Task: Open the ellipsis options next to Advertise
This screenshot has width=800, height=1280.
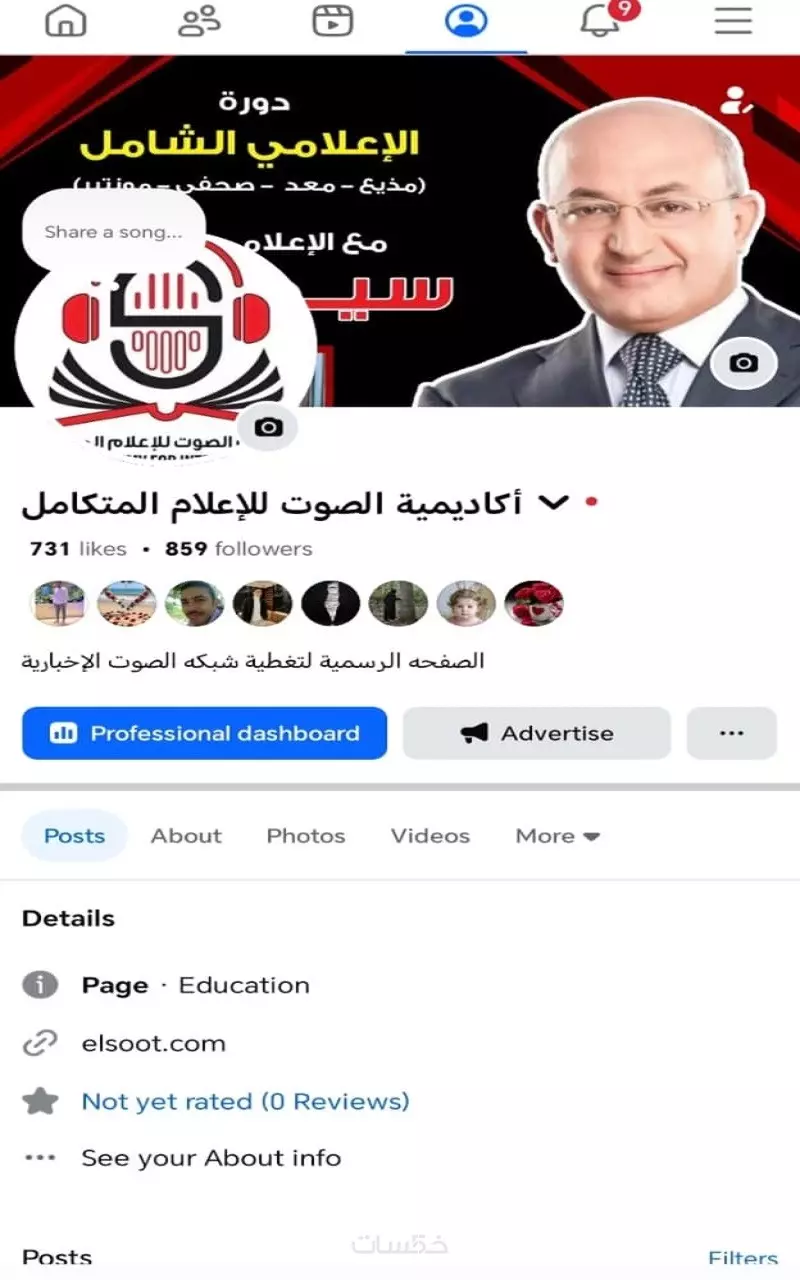Action: pos(731,733)
